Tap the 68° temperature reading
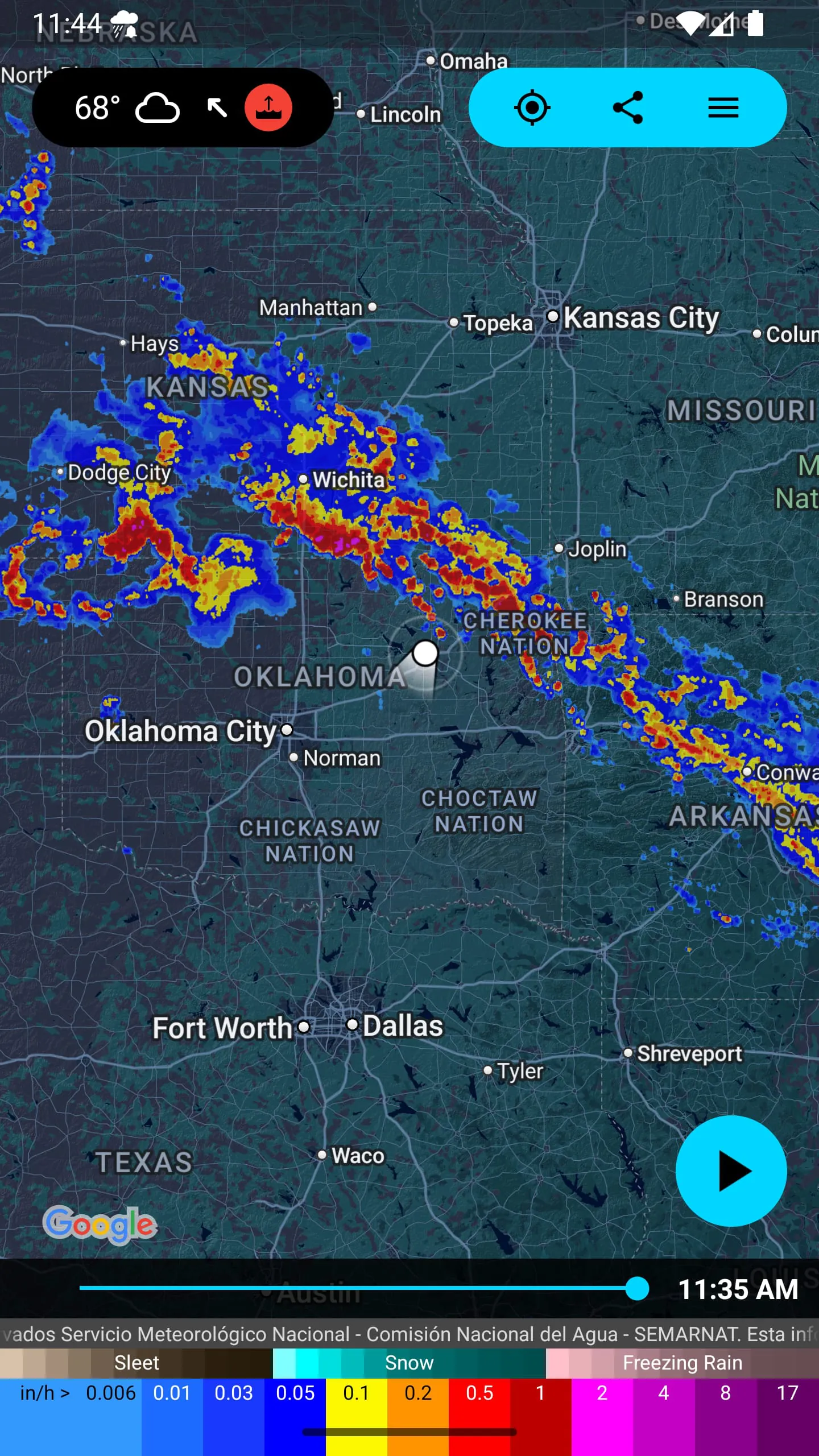Image resolution: width=819 pixels, height=1456 pixels. tap(97, 108)
